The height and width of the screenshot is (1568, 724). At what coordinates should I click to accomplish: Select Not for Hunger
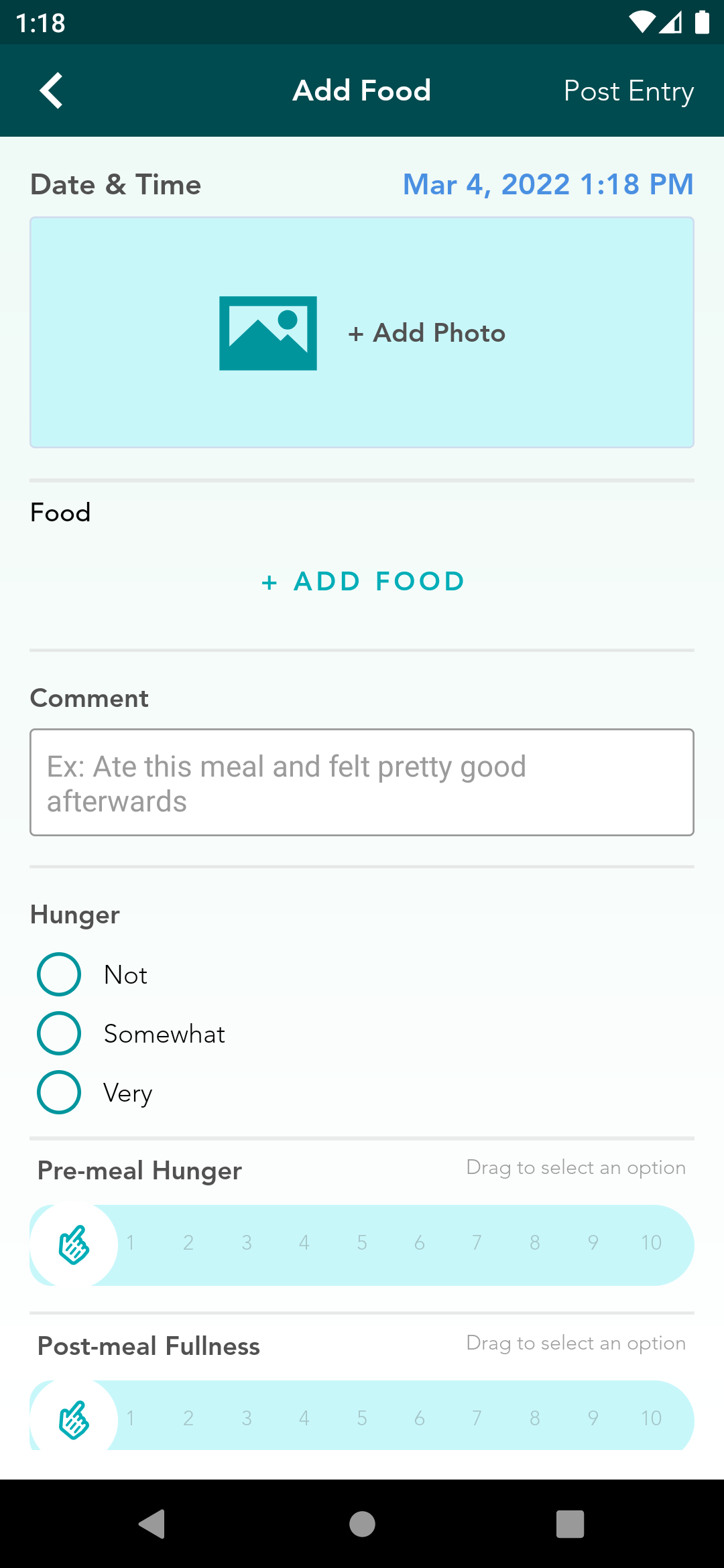coord(59,974)
